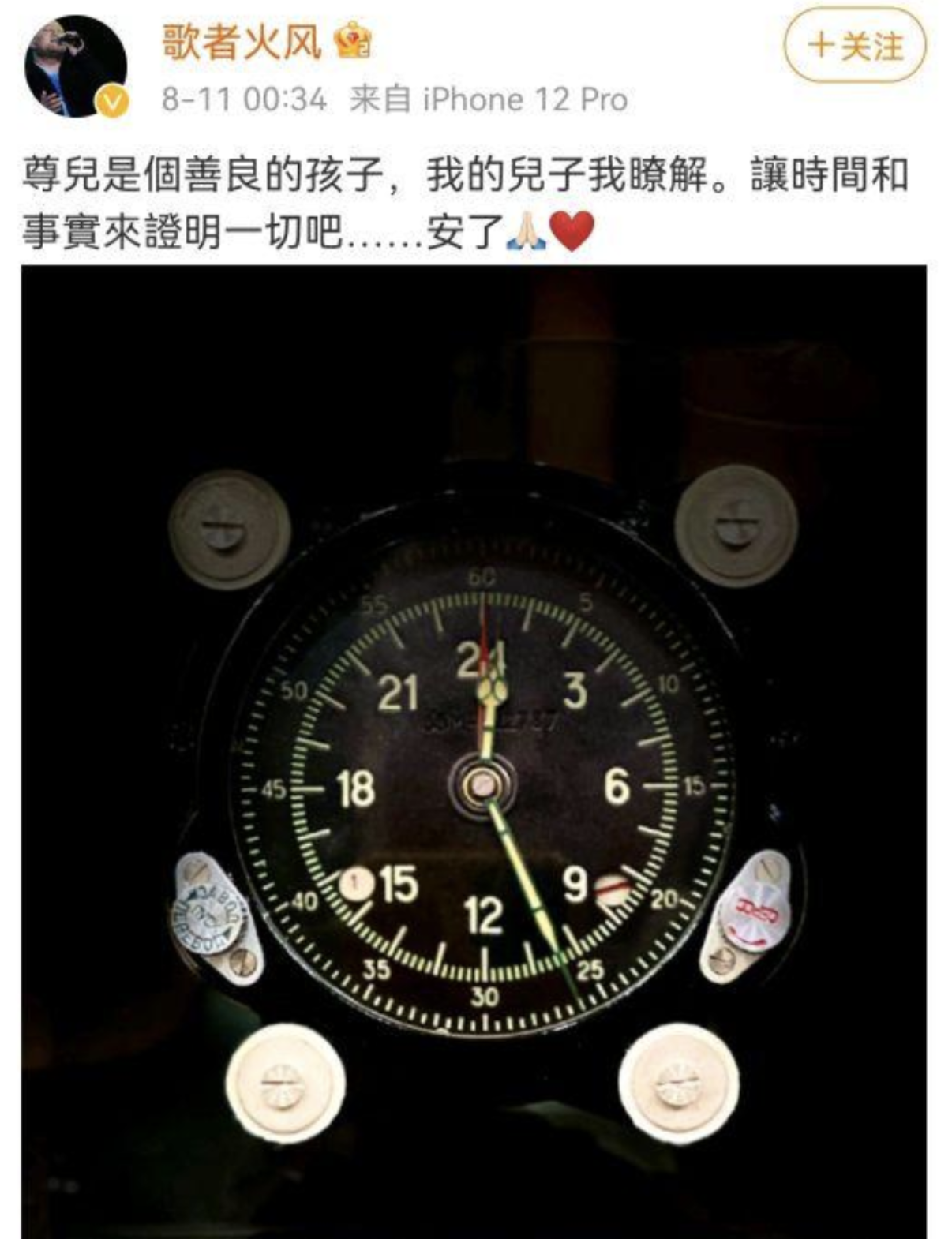Open 歌者火风's profile avatar

pos(76,66)
